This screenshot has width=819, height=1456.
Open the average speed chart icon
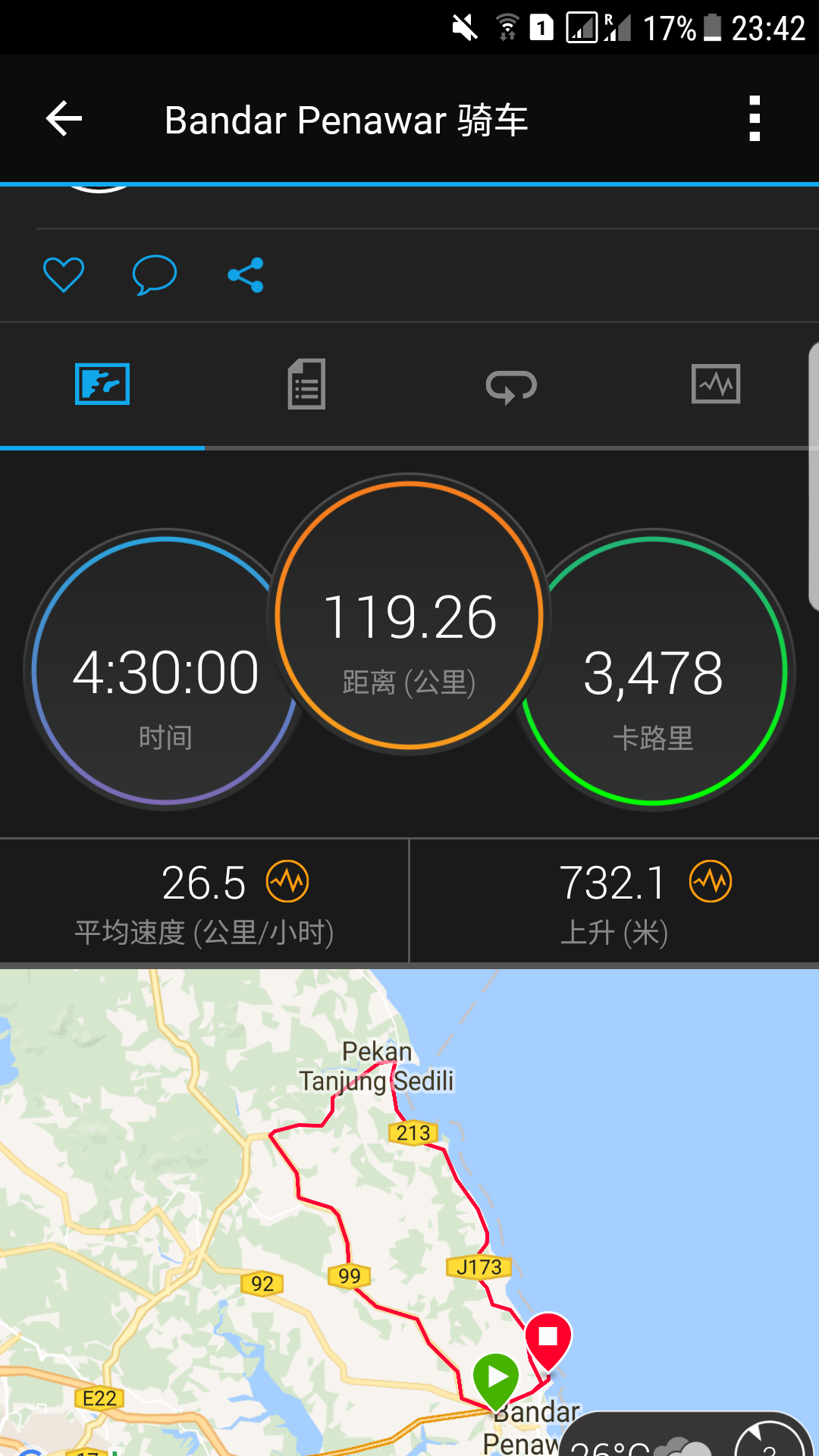287,881
